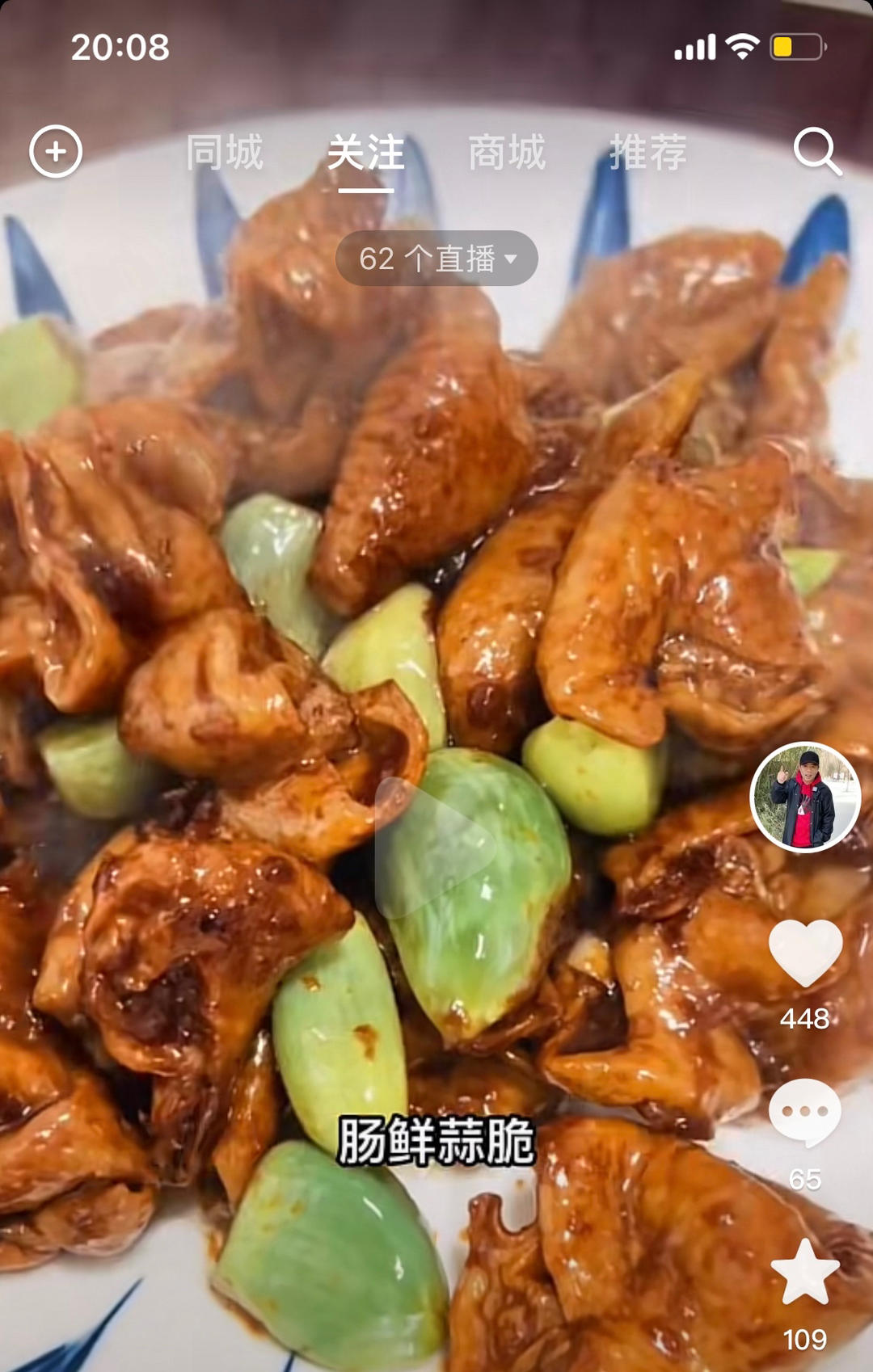
Task: Tap the plus icon to create
Action: pos(56,151)
